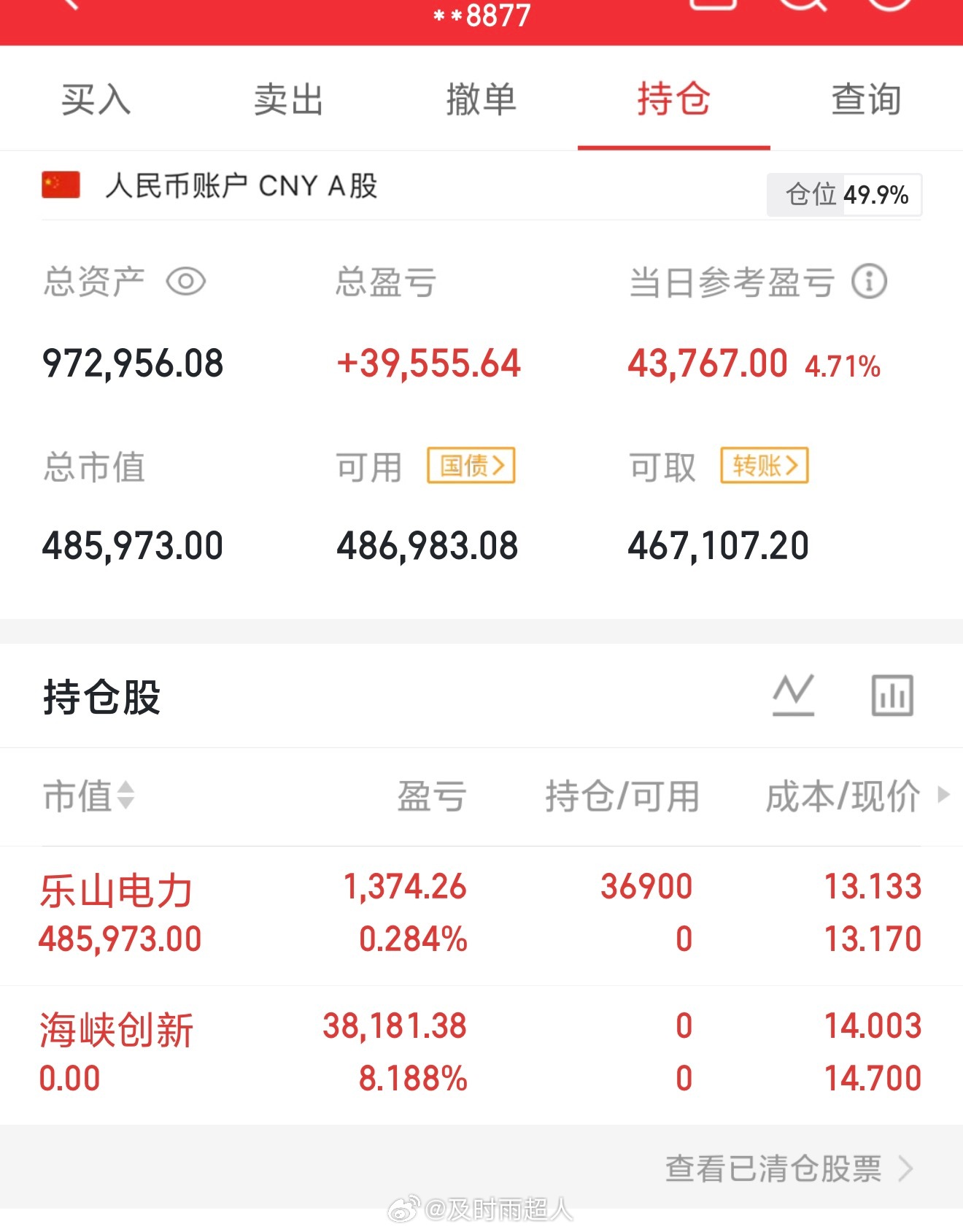Expand the 转账 shortcut beside 可取
Screen dimensions: 963x1232
coord(763,465)
